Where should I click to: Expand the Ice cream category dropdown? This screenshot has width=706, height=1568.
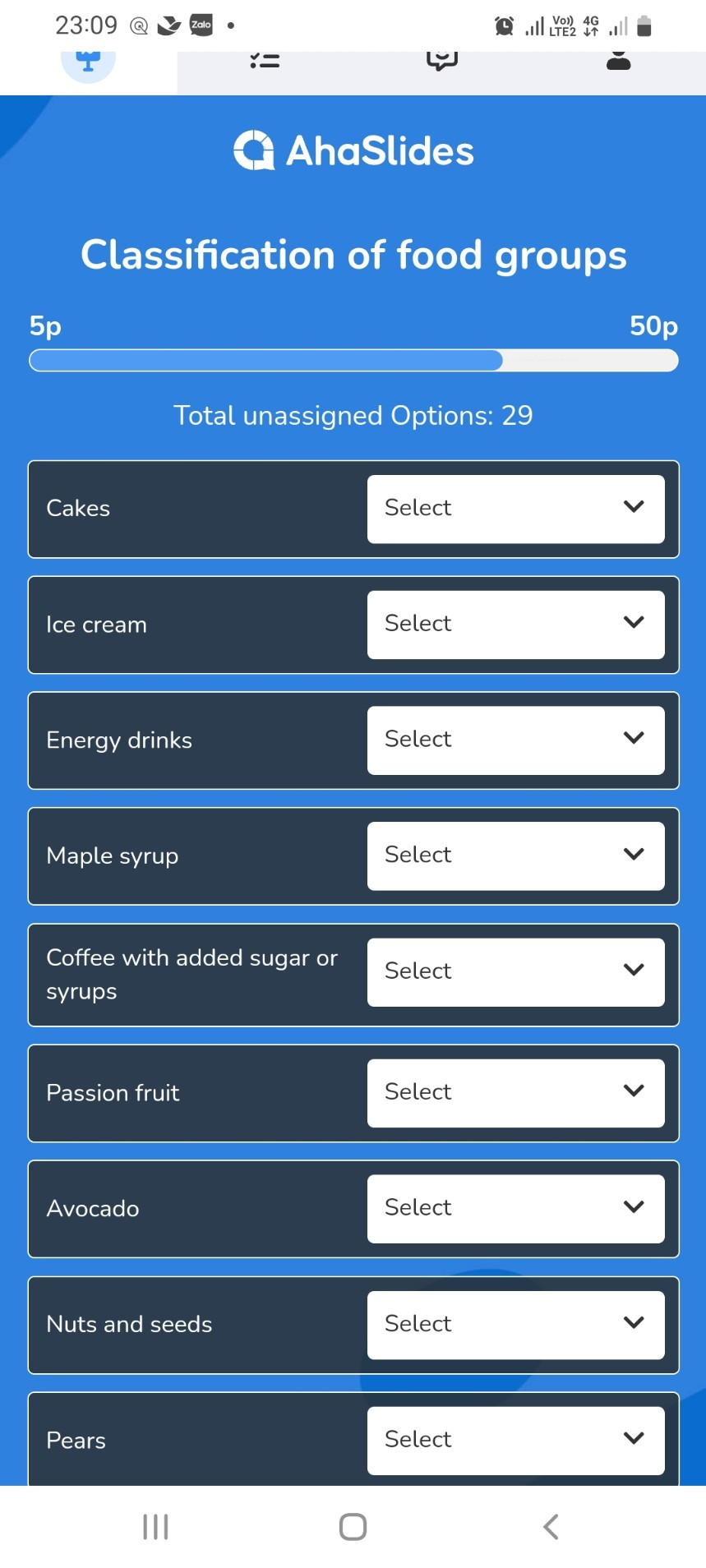tap(515, 625)
